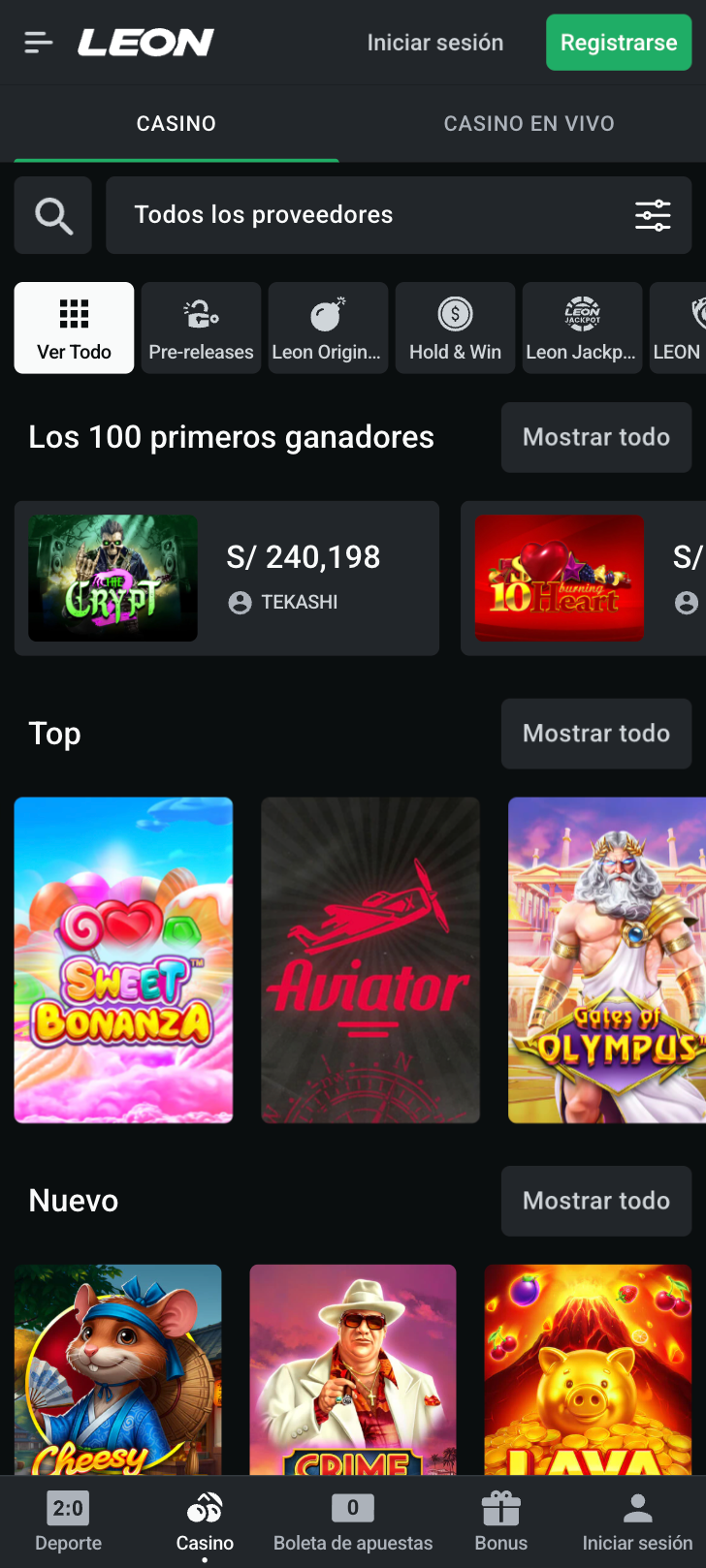Open the casino game search icon
Image resolution: width=706 pixels, height=1568 pixels.
tap(53, 215)
